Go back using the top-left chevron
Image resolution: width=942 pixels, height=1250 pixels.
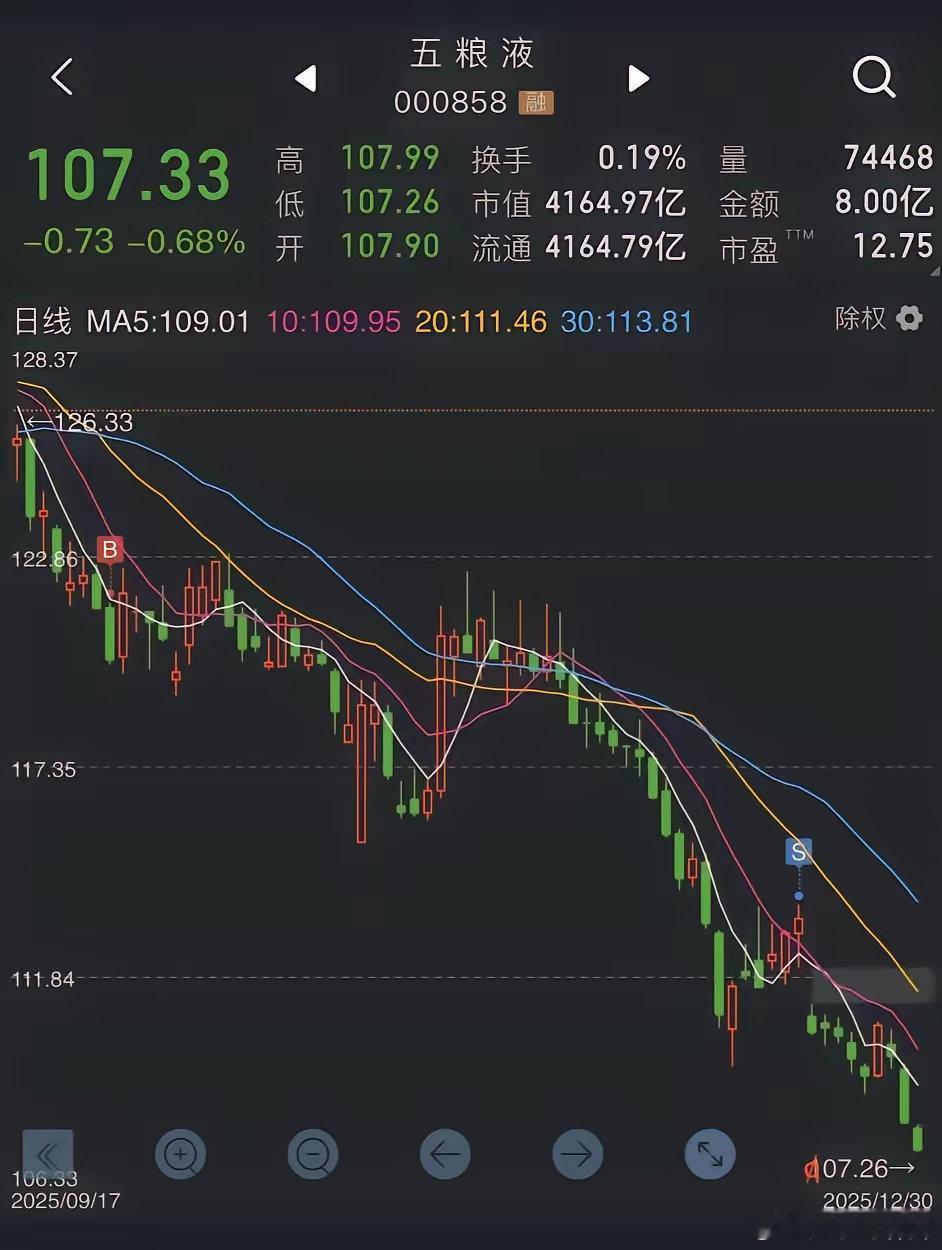(x=62, y=76)
